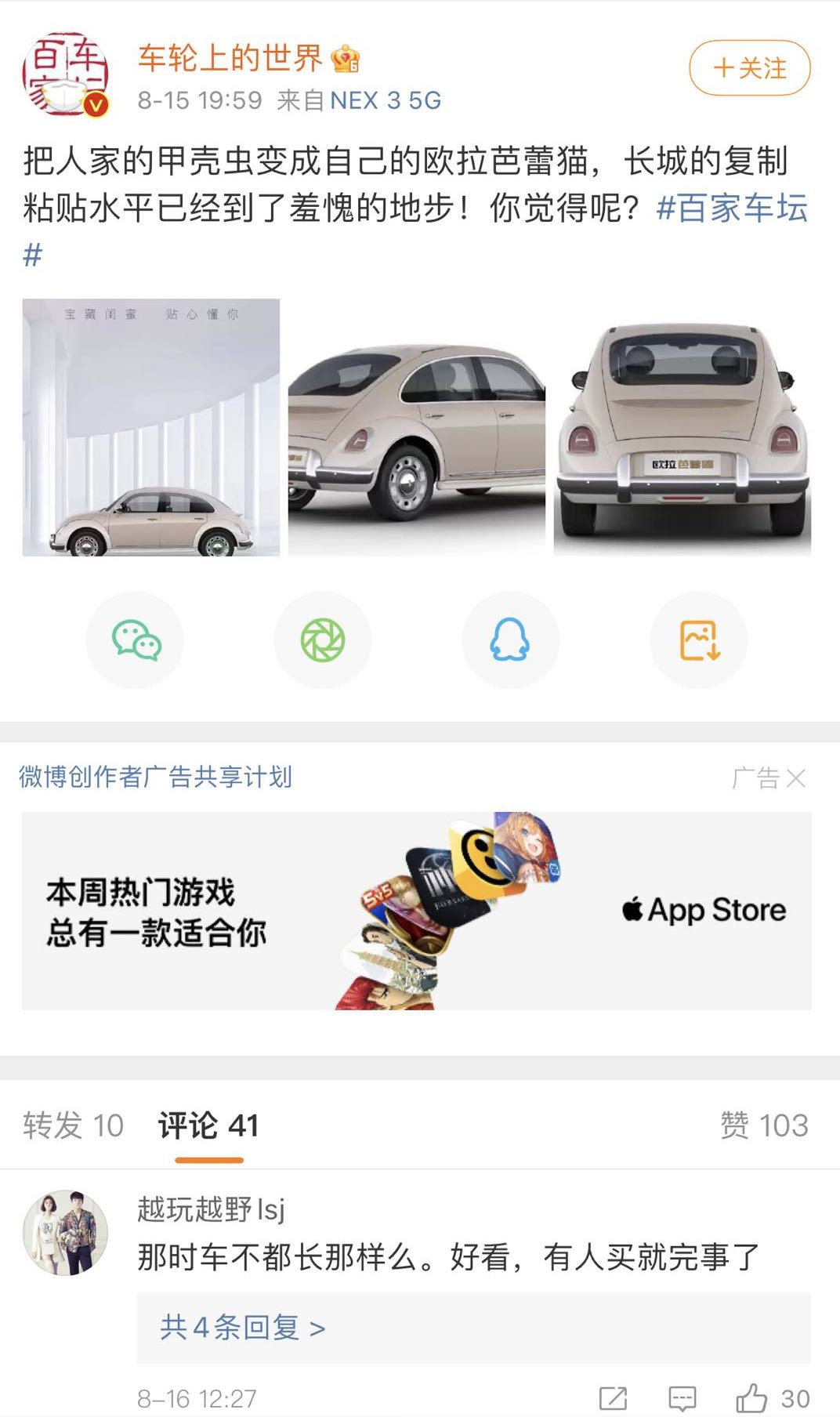
Task: Like 越玩越野lsj's comment
Action: pyautogui.click(x=752, y=1398)
